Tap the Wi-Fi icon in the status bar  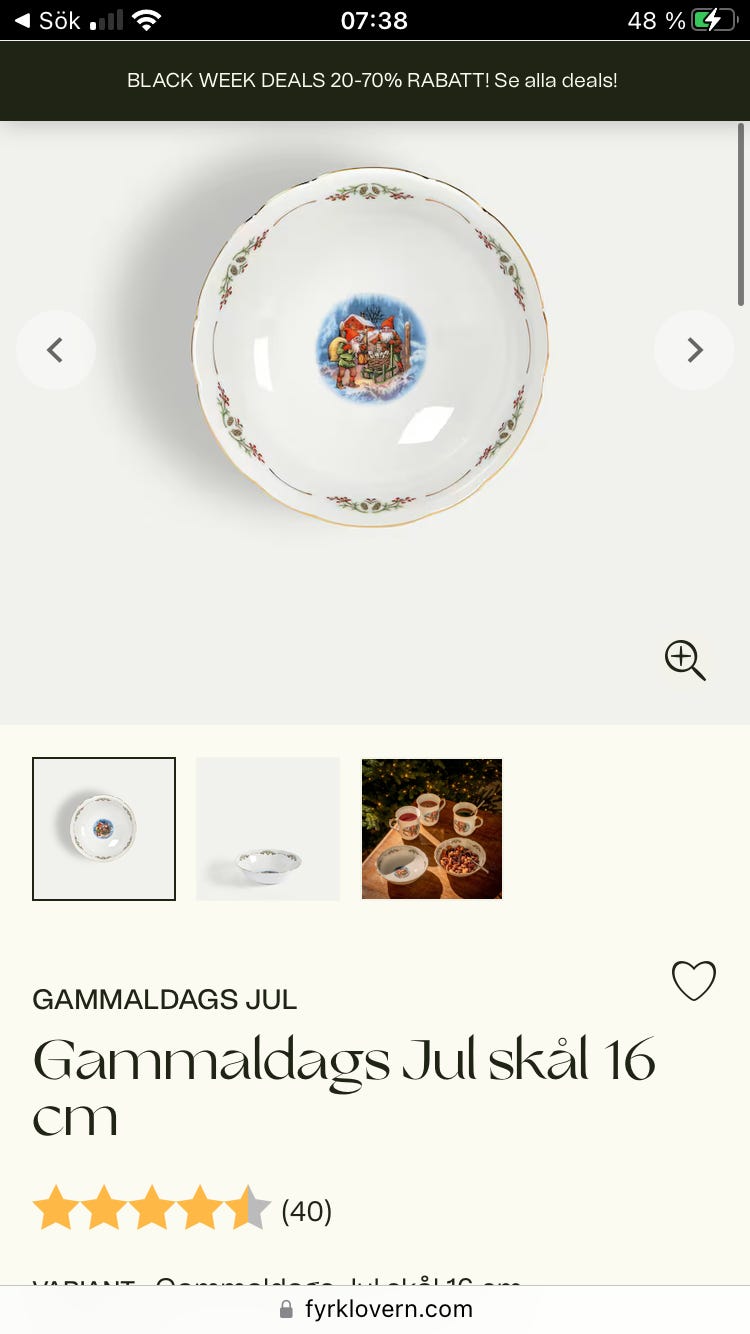(x=148, y=19)
